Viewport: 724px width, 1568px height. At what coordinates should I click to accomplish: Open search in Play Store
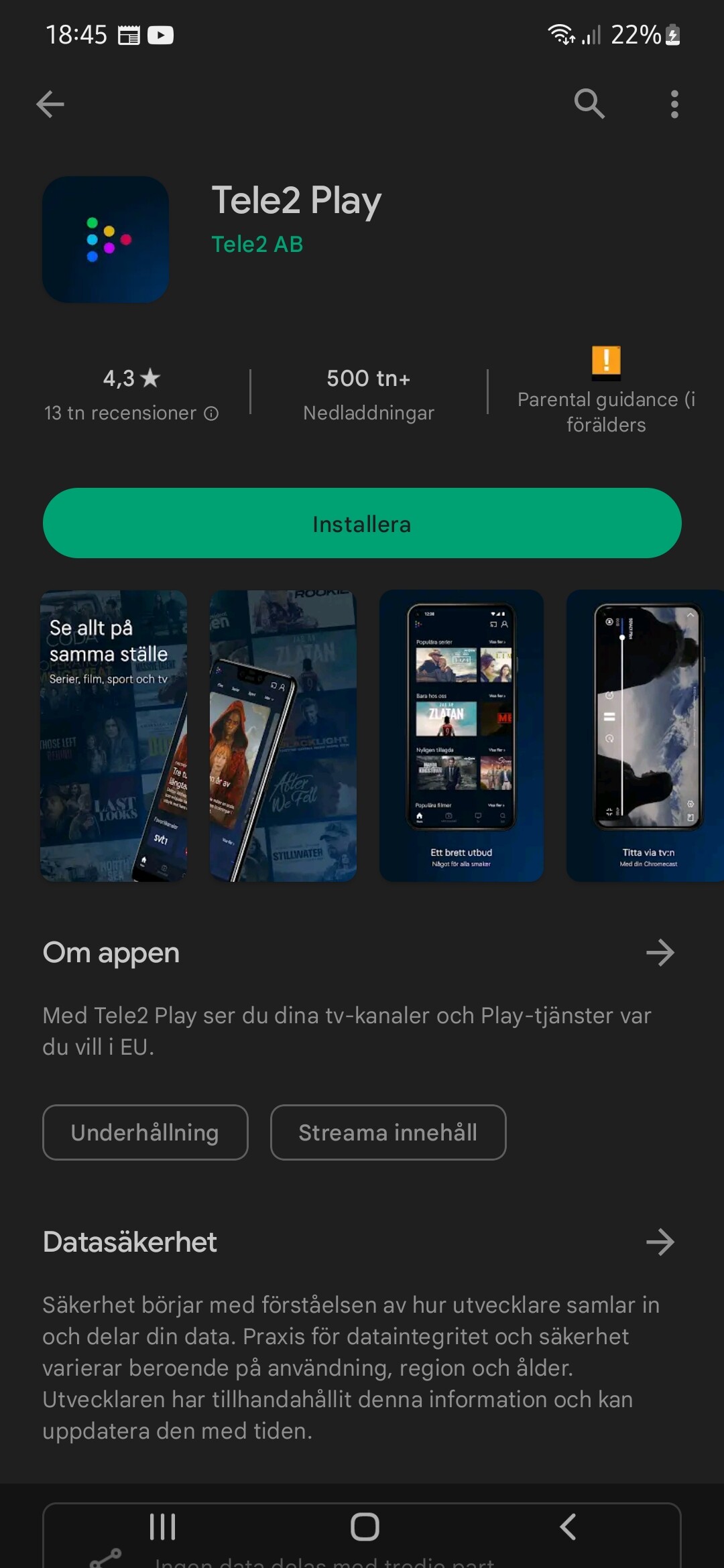coord(589,104)
